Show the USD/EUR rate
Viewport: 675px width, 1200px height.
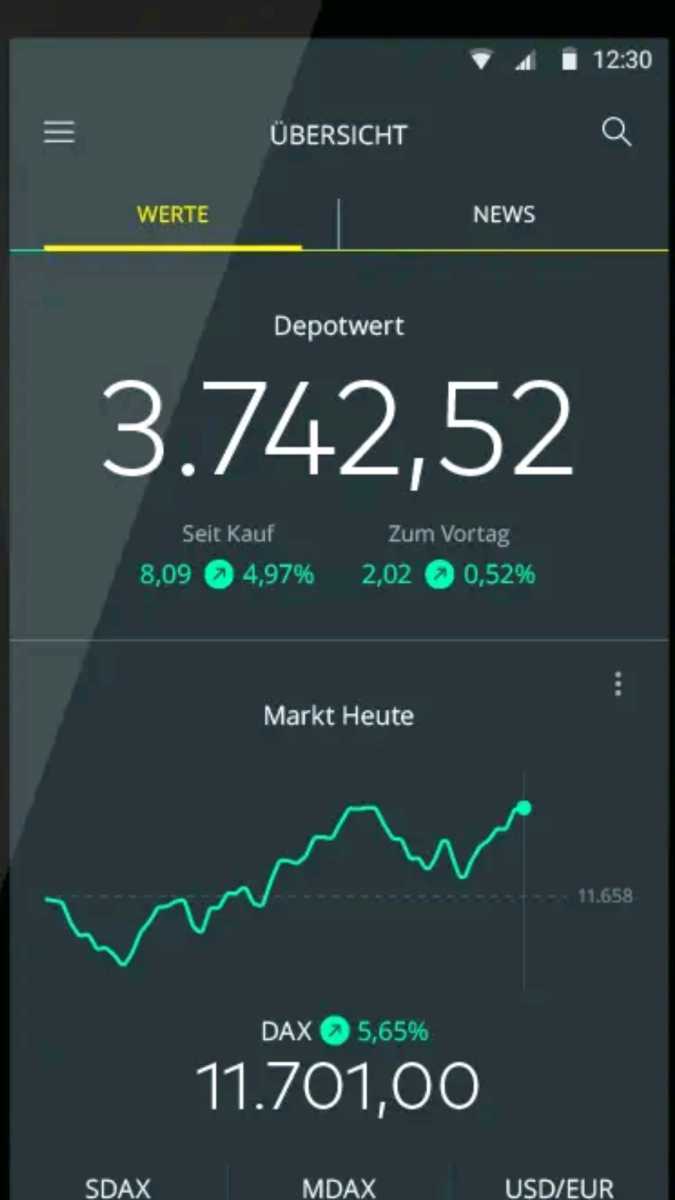click(x=559, y=1186)
